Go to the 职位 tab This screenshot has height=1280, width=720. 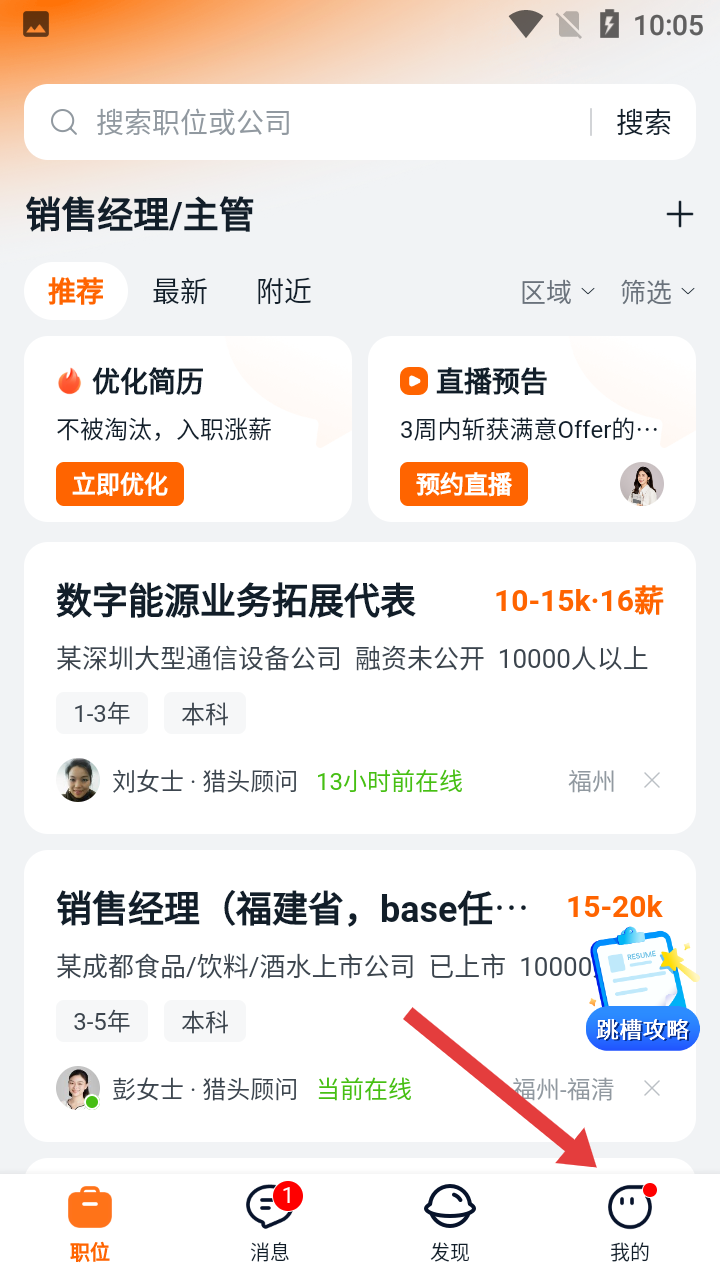(x=90, y=1224)
